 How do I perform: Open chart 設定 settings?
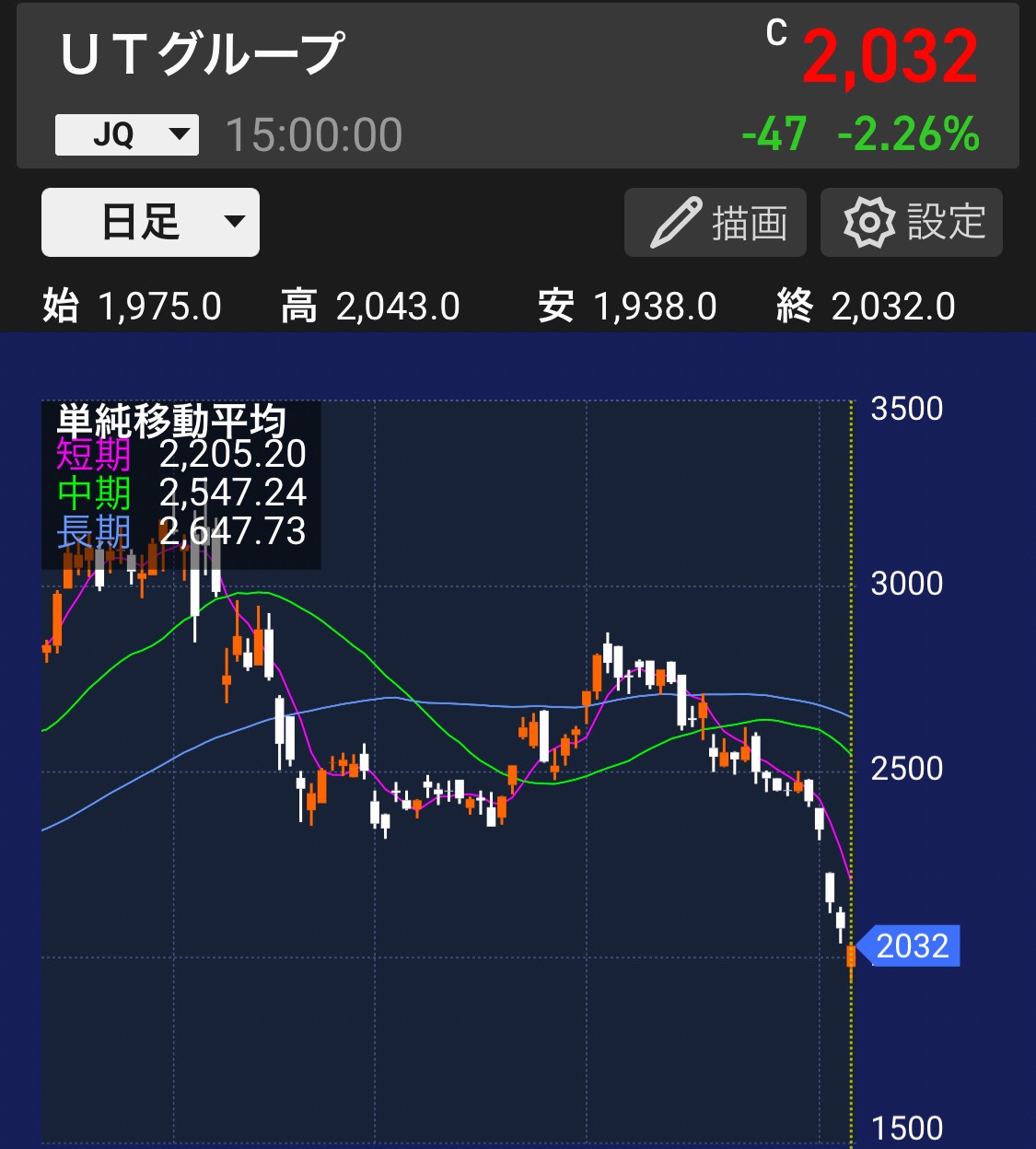pyautogui.click(x=911, y=223)
